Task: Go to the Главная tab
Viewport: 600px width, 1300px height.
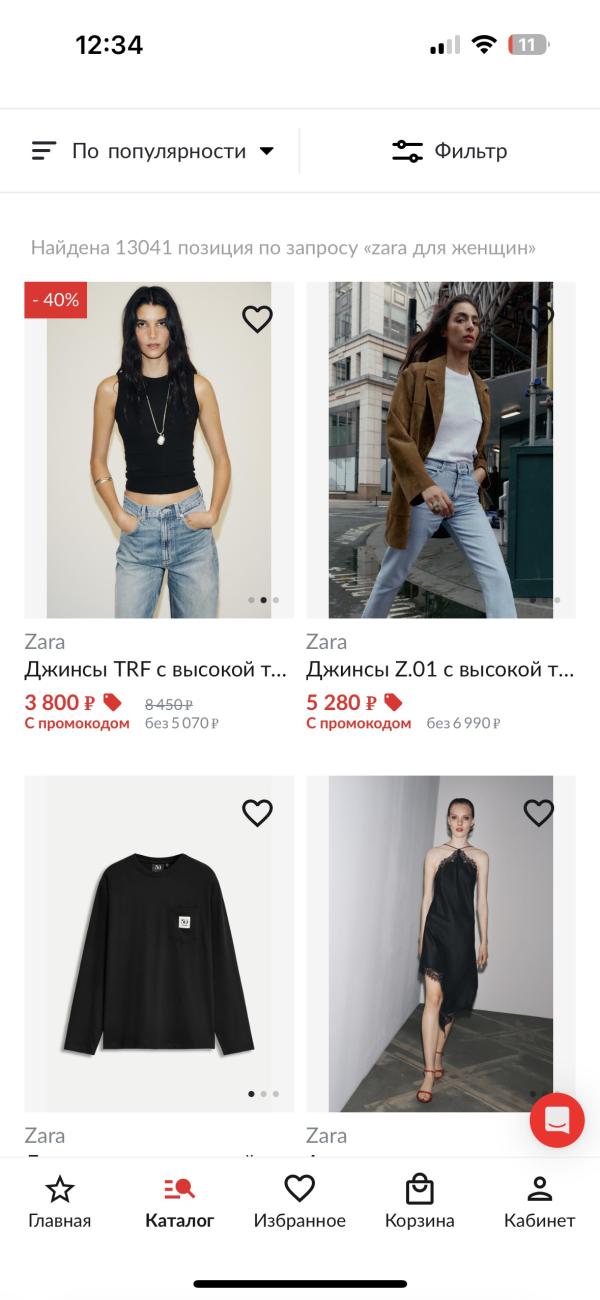Action: pyautogui.click(x=60, y=1203)
